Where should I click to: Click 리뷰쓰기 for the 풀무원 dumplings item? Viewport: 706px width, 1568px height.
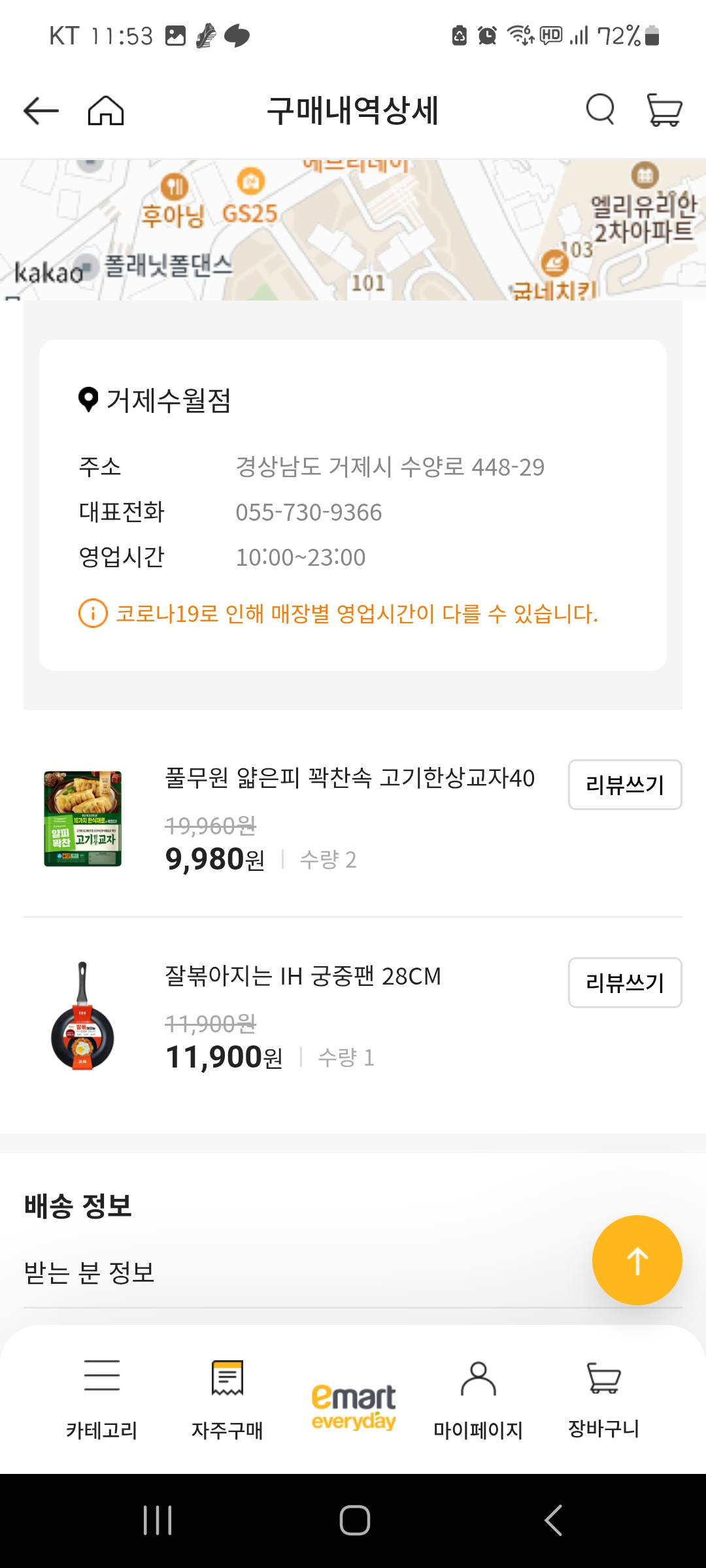(624, 785)
